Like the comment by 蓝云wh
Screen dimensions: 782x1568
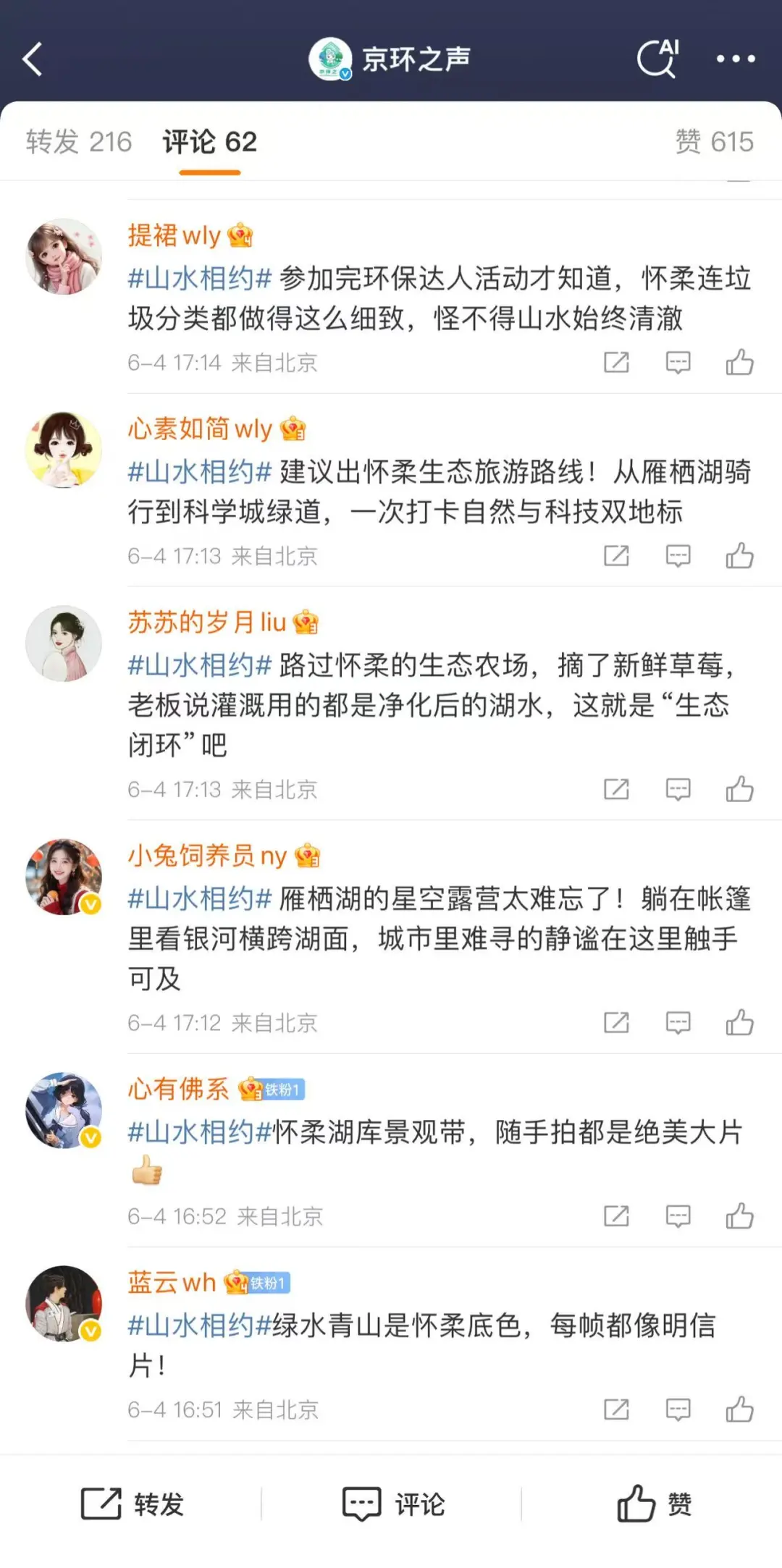click(x=739, y=1409)
